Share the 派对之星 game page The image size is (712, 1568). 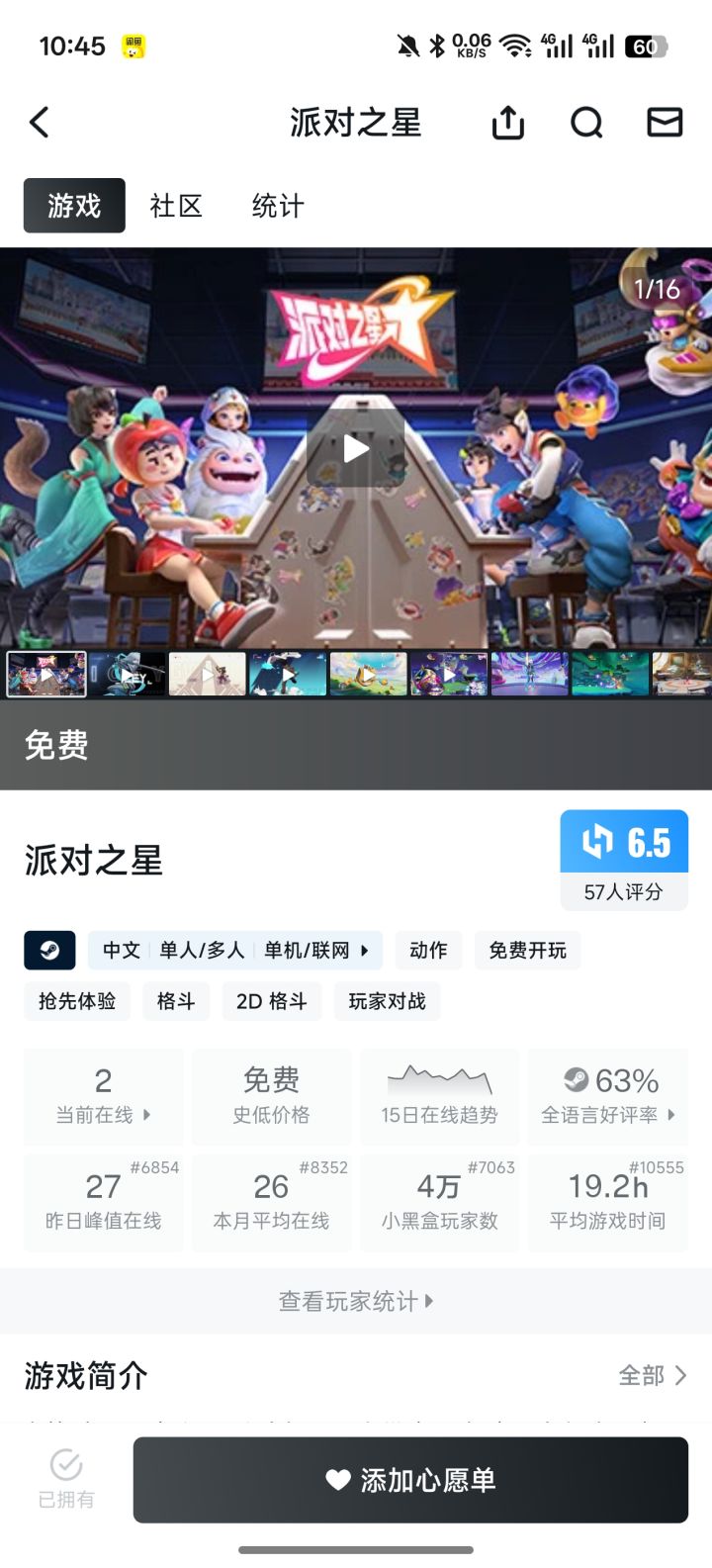tap(507, 123)
